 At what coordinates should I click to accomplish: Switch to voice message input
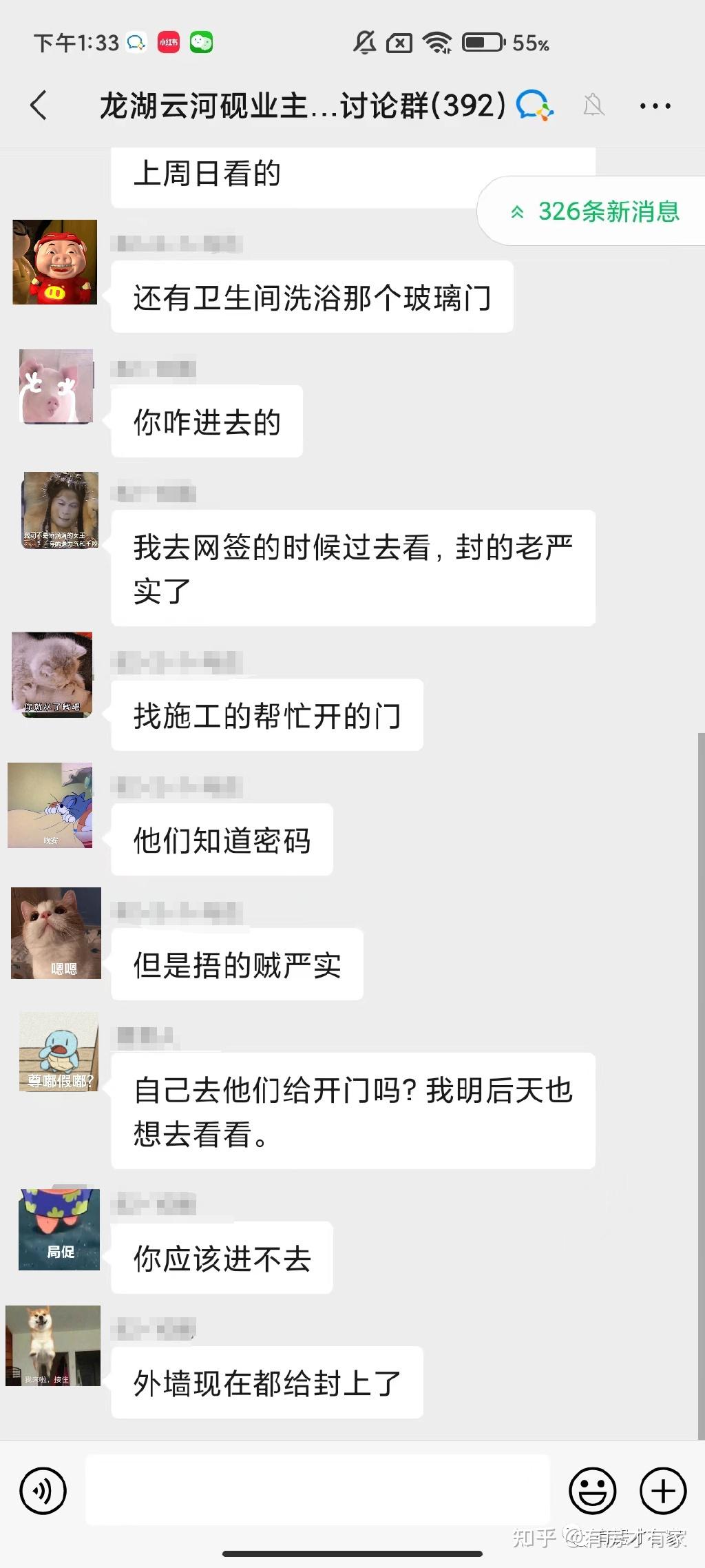click(x=43, y=1492)
